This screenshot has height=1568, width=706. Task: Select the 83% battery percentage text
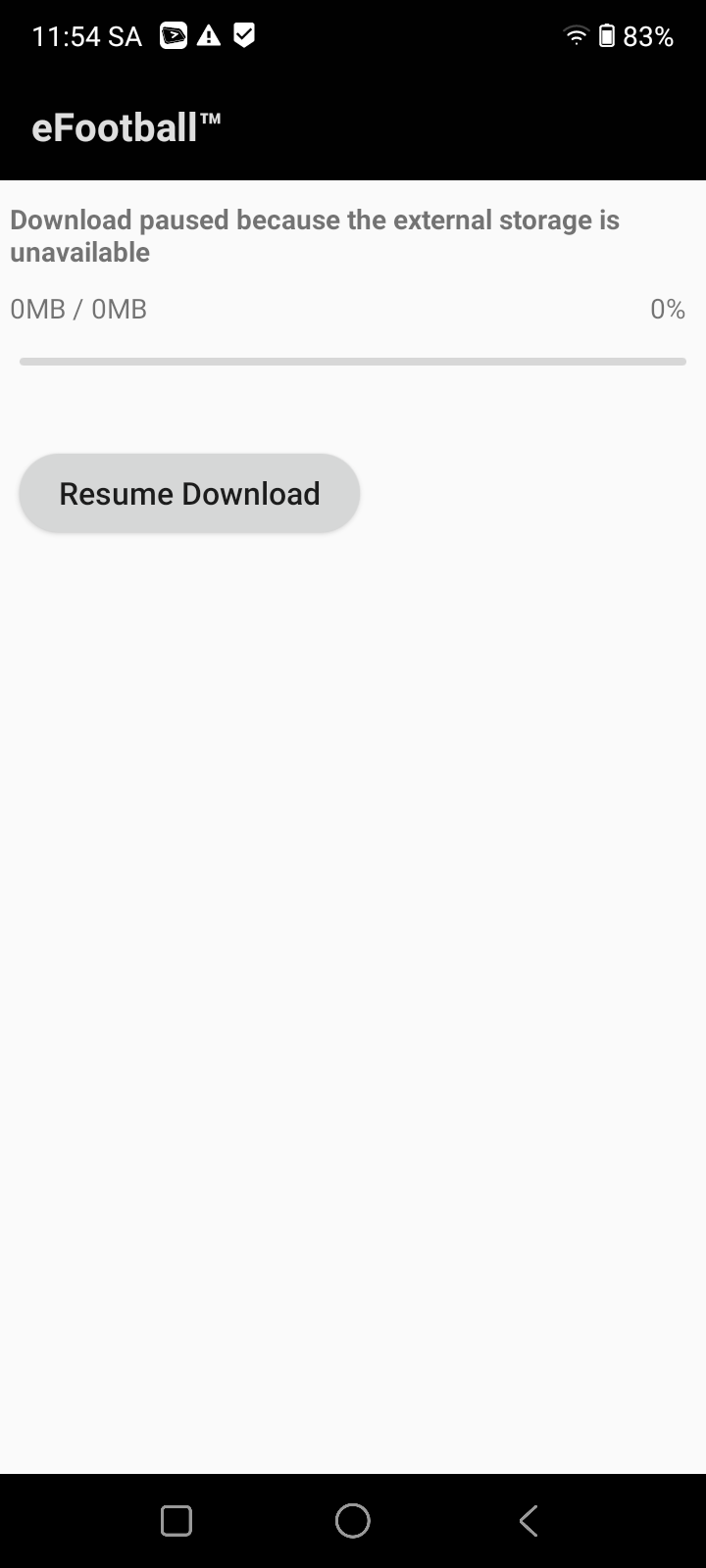649,35
